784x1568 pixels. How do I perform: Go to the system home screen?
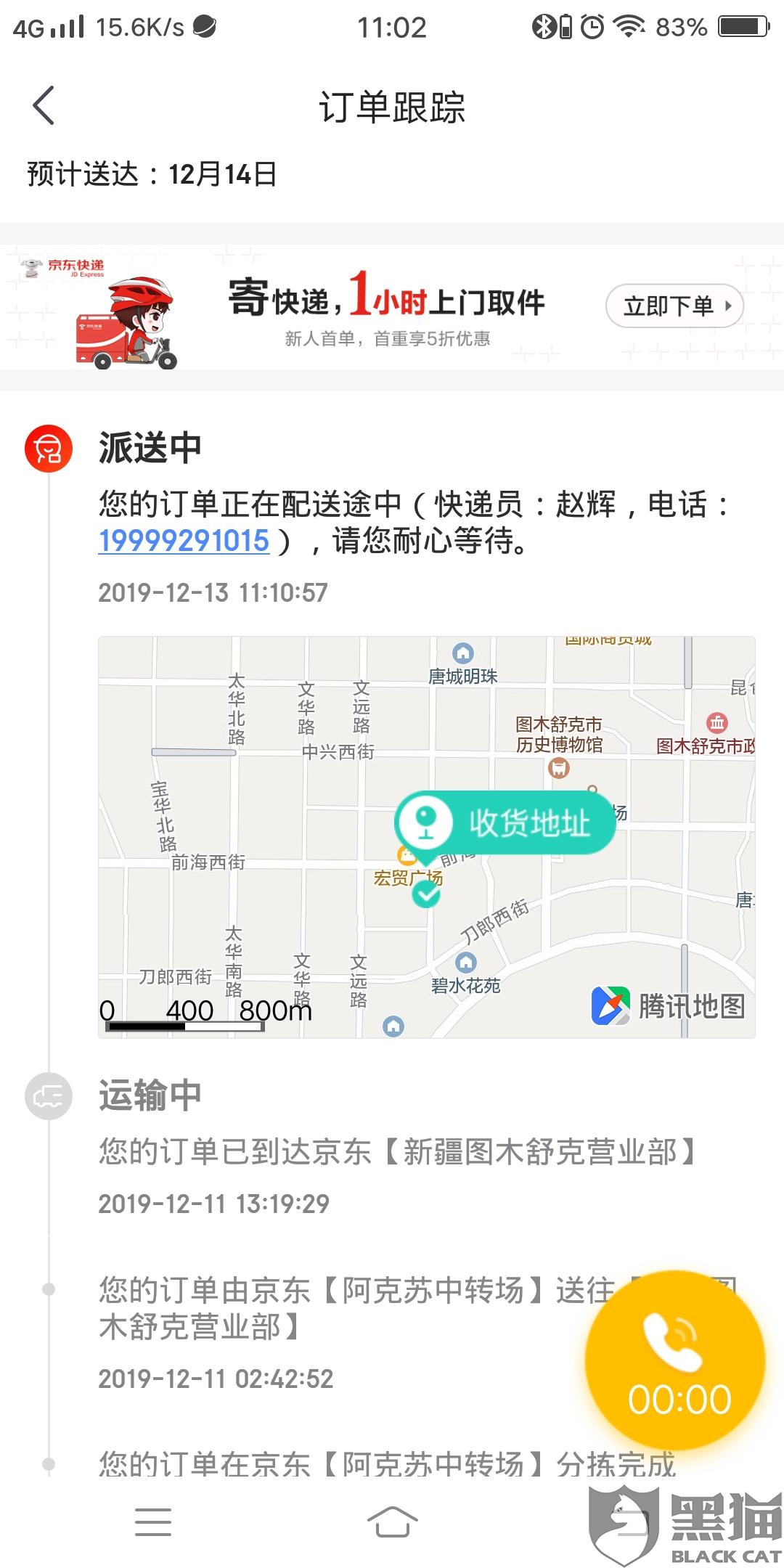pyautogui.click(x=392, y=1521)
